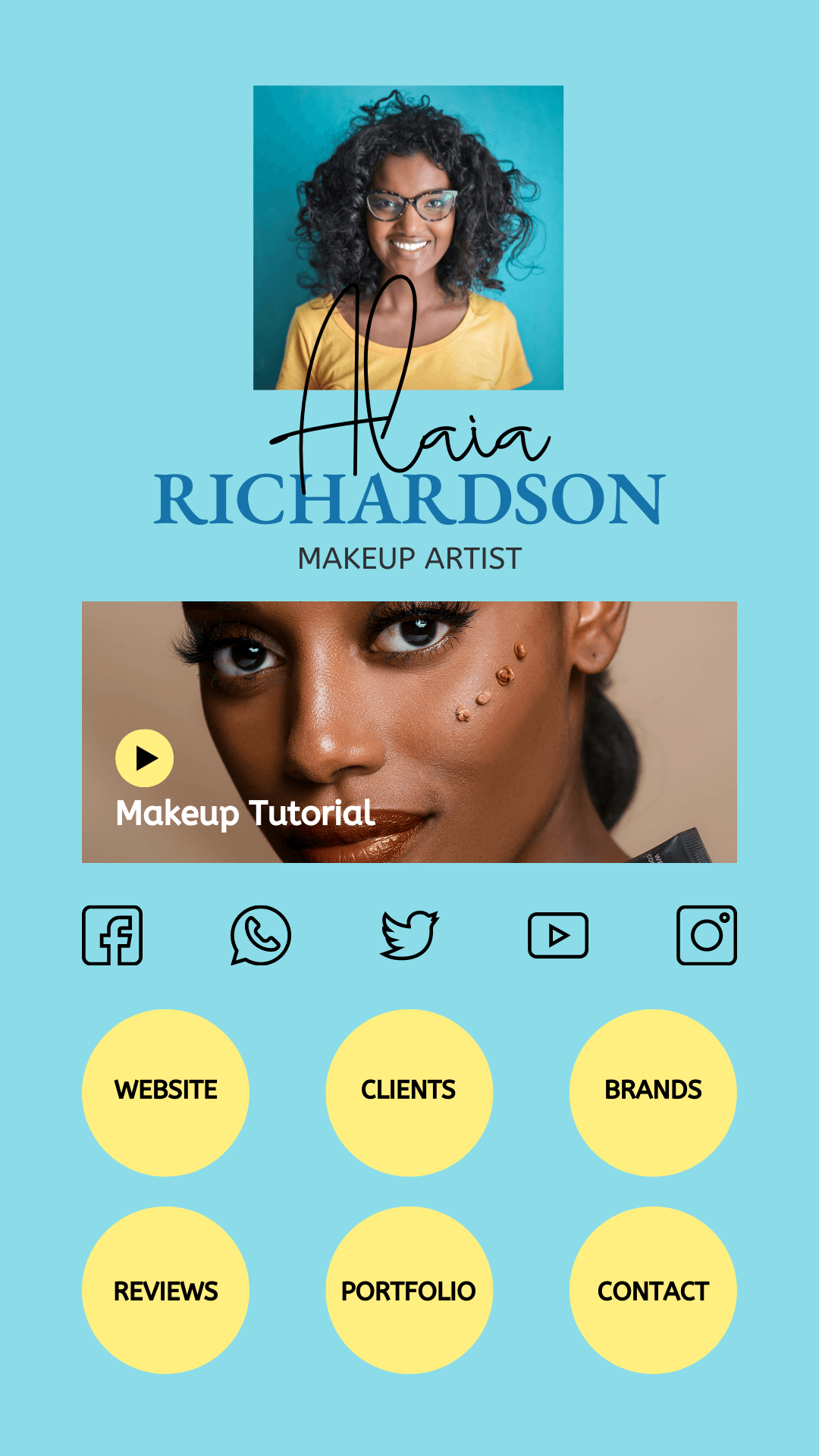This screenshot has height=1456, width=819.
Task: Open the Instagram profile icon
Action: click(706, 935)
